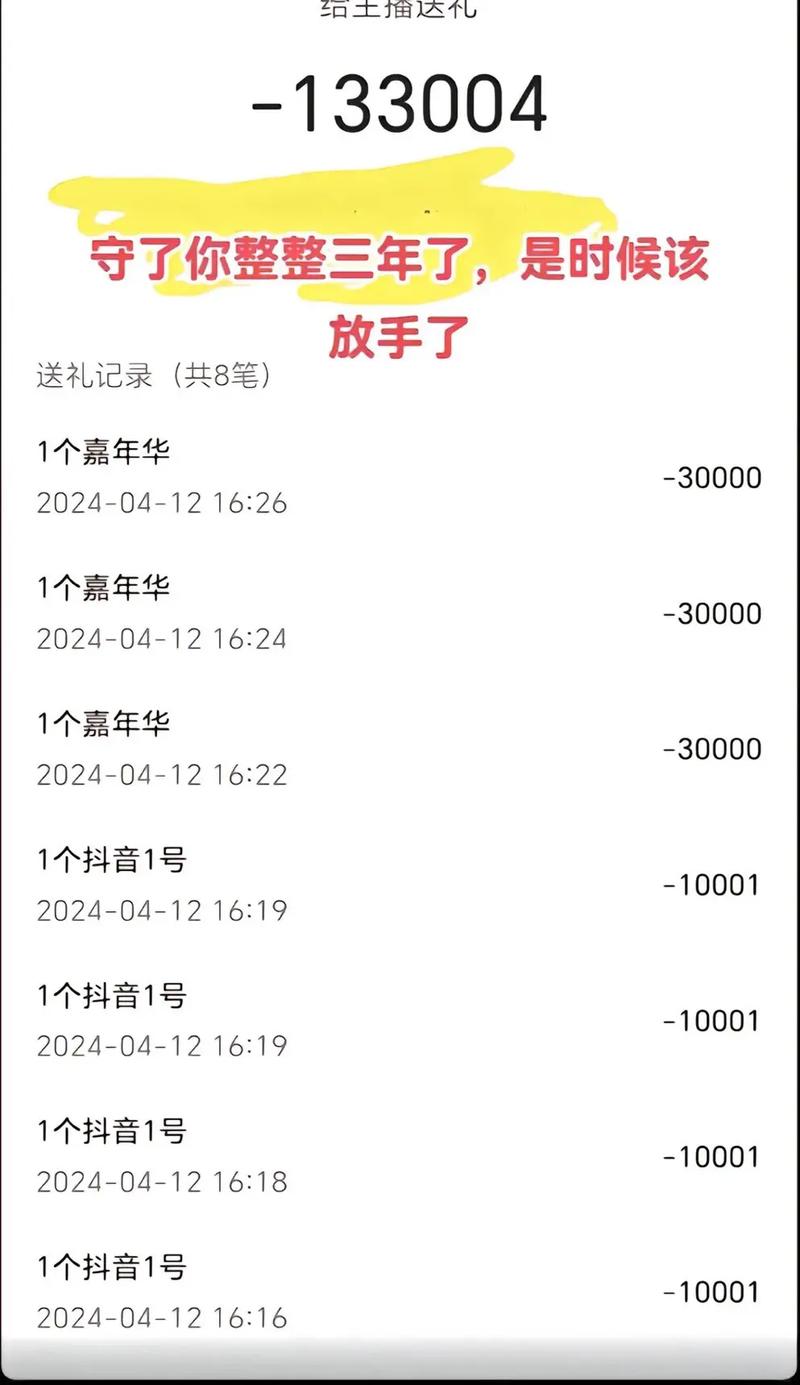Select the -10001 amount beside 16:18
The height and width of the screenshot is (1385, 800).
pos(712,1157)
